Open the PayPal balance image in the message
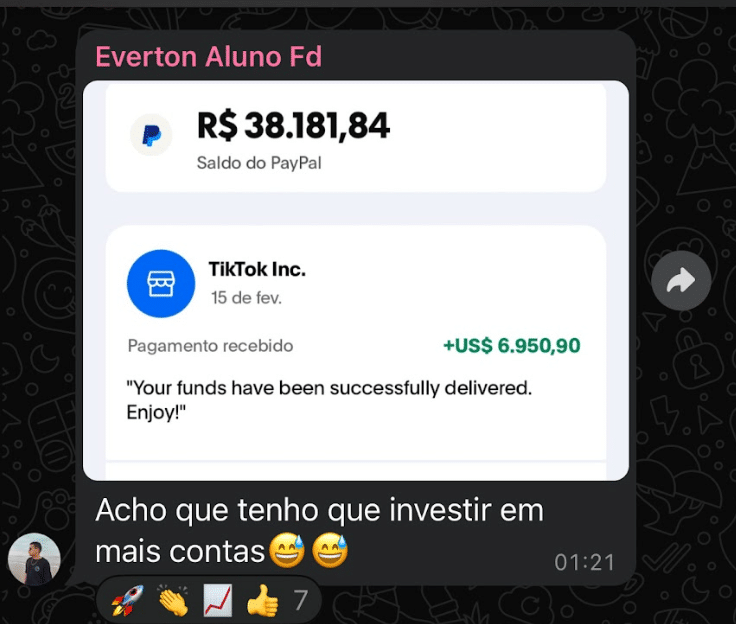The width and height of the screenshot is (736, 624). click(355, 280)
